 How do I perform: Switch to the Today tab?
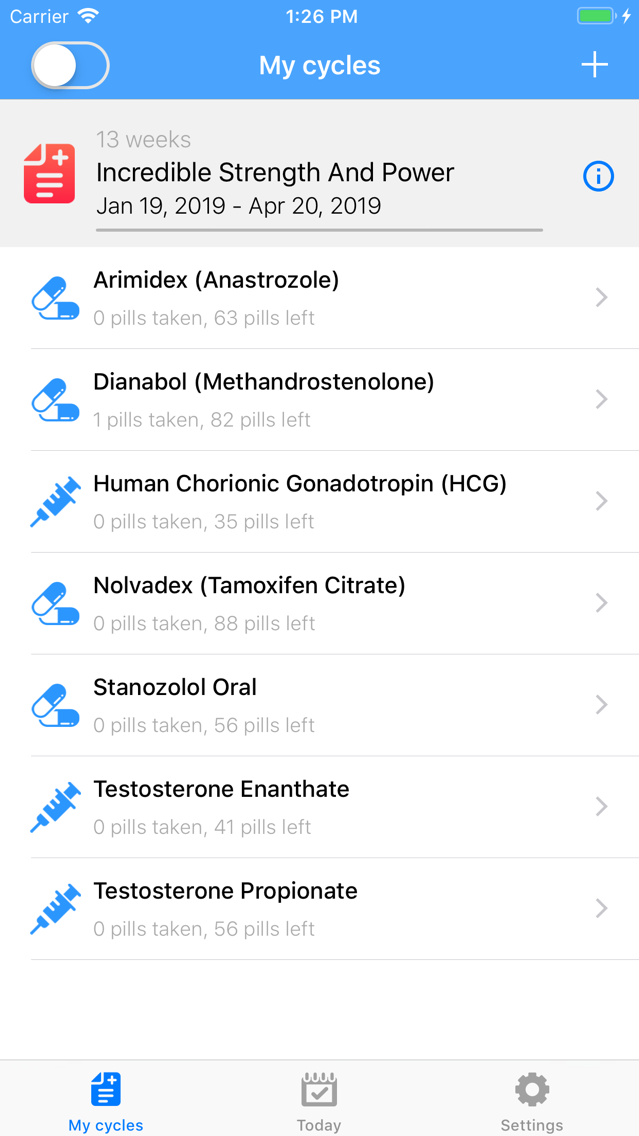(x=319, y=1100)
